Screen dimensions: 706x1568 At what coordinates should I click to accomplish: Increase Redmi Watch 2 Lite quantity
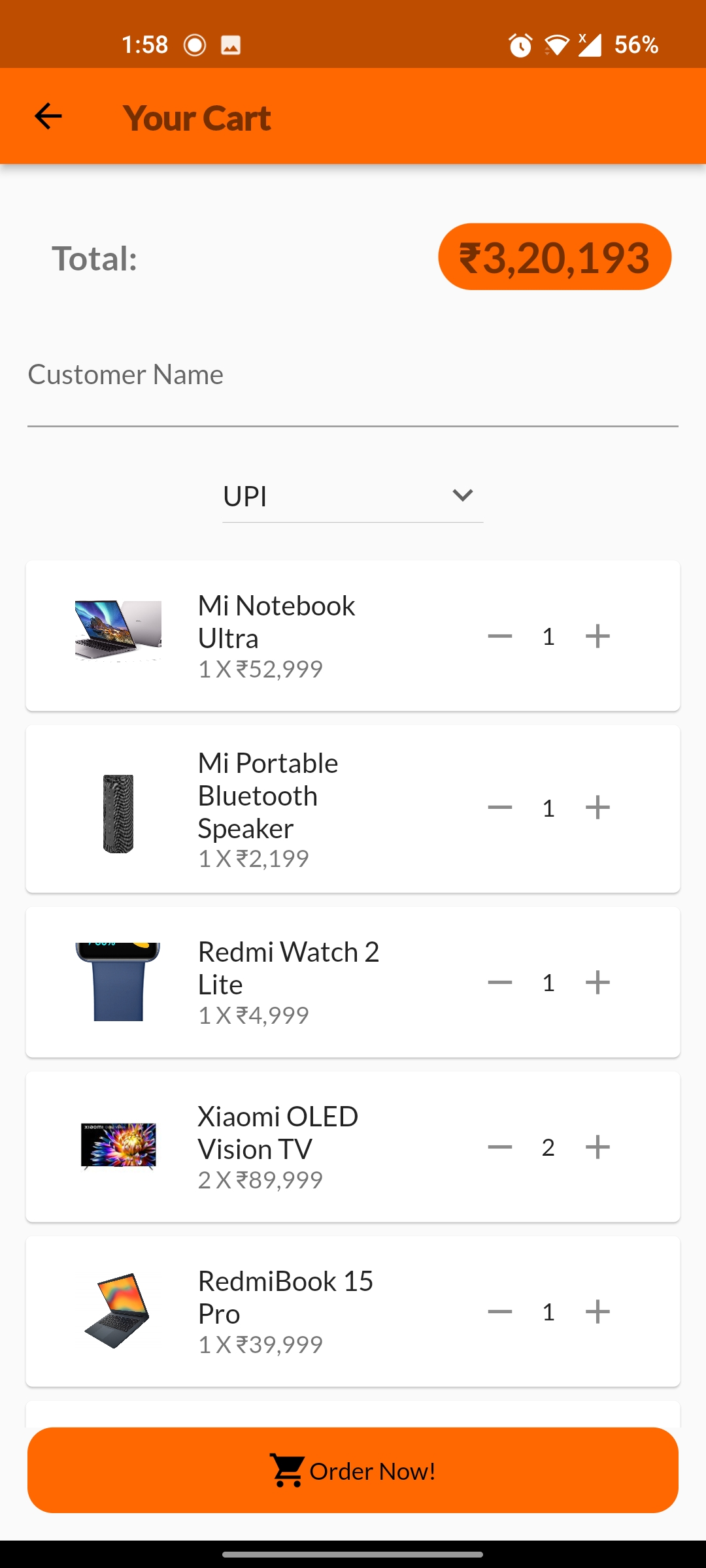click(597, 983)
